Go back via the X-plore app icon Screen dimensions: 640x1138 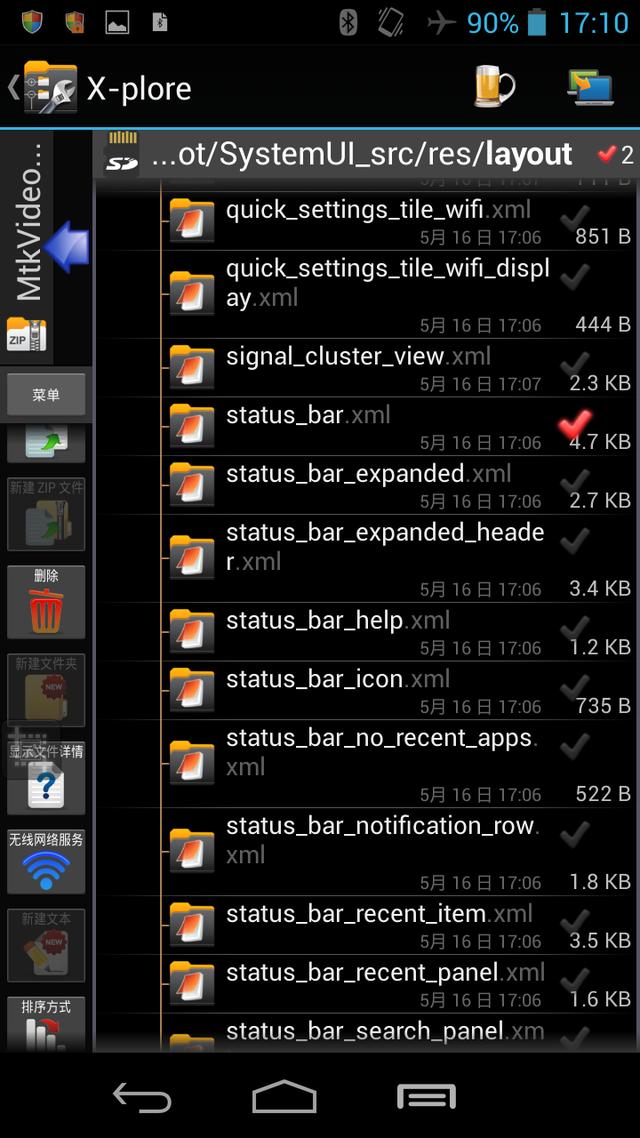[x=50, y=88]
